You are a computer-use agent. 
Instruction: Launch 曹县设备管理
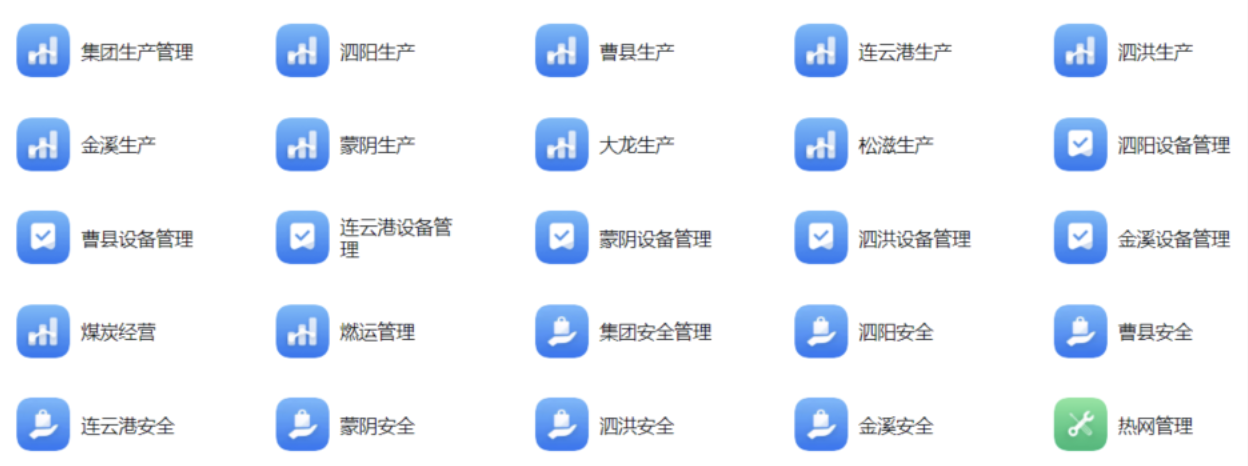click(43, 238)
